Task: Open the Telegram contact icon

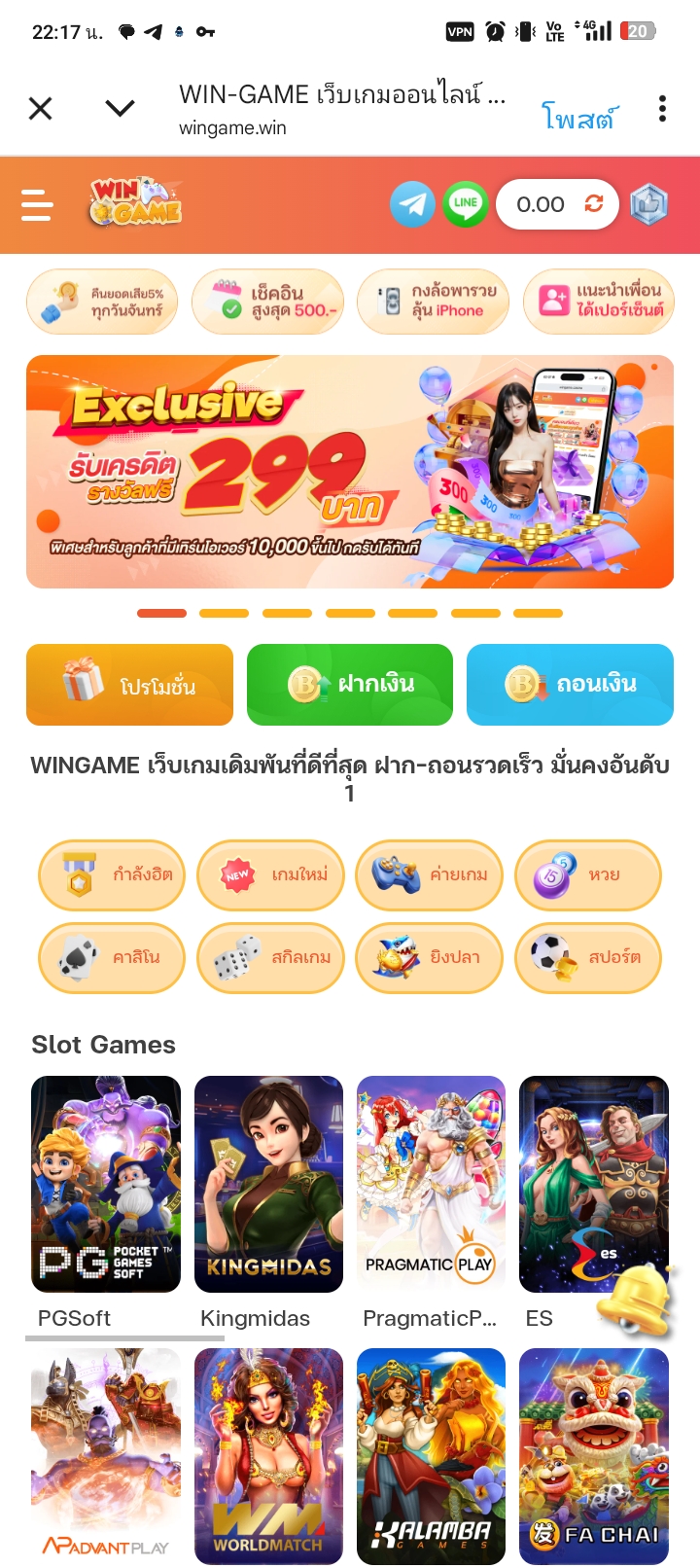Action: pyautogui.click(x=413, y=204)
